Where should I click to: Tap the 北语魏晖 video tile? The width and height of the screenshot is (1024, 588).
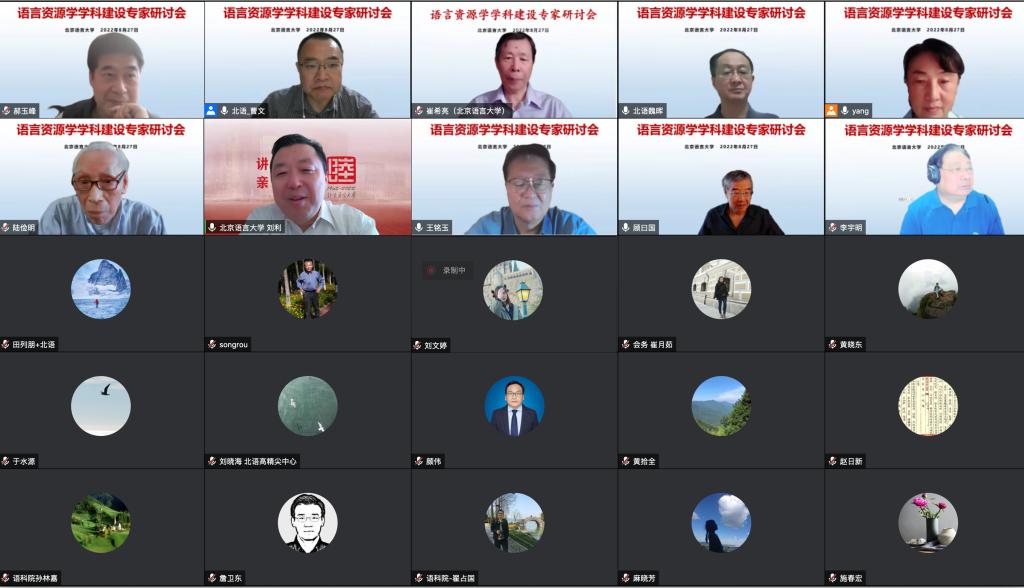tap(720, 60)
